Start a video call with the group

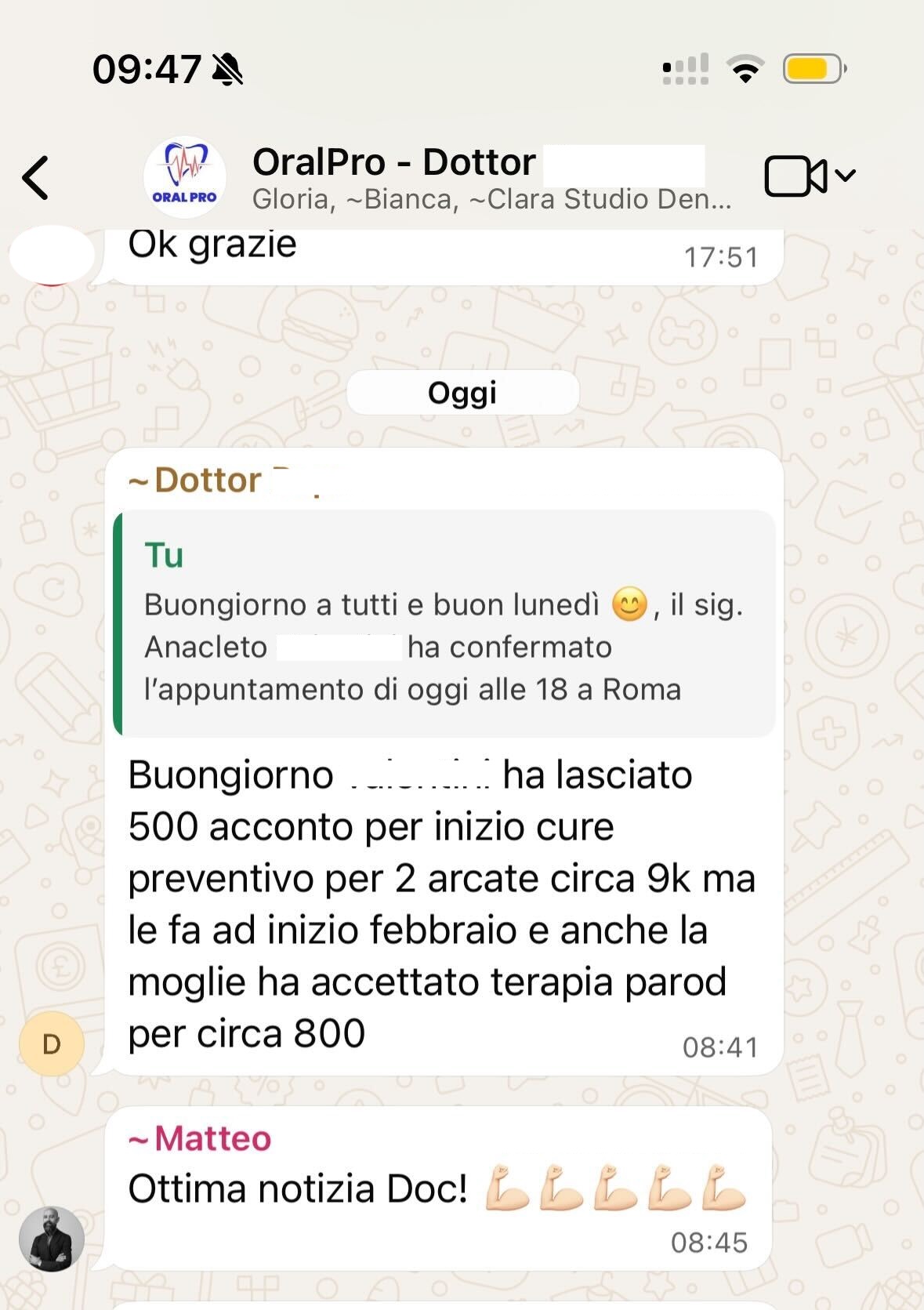pyautogui.click(x=795, y=176)
